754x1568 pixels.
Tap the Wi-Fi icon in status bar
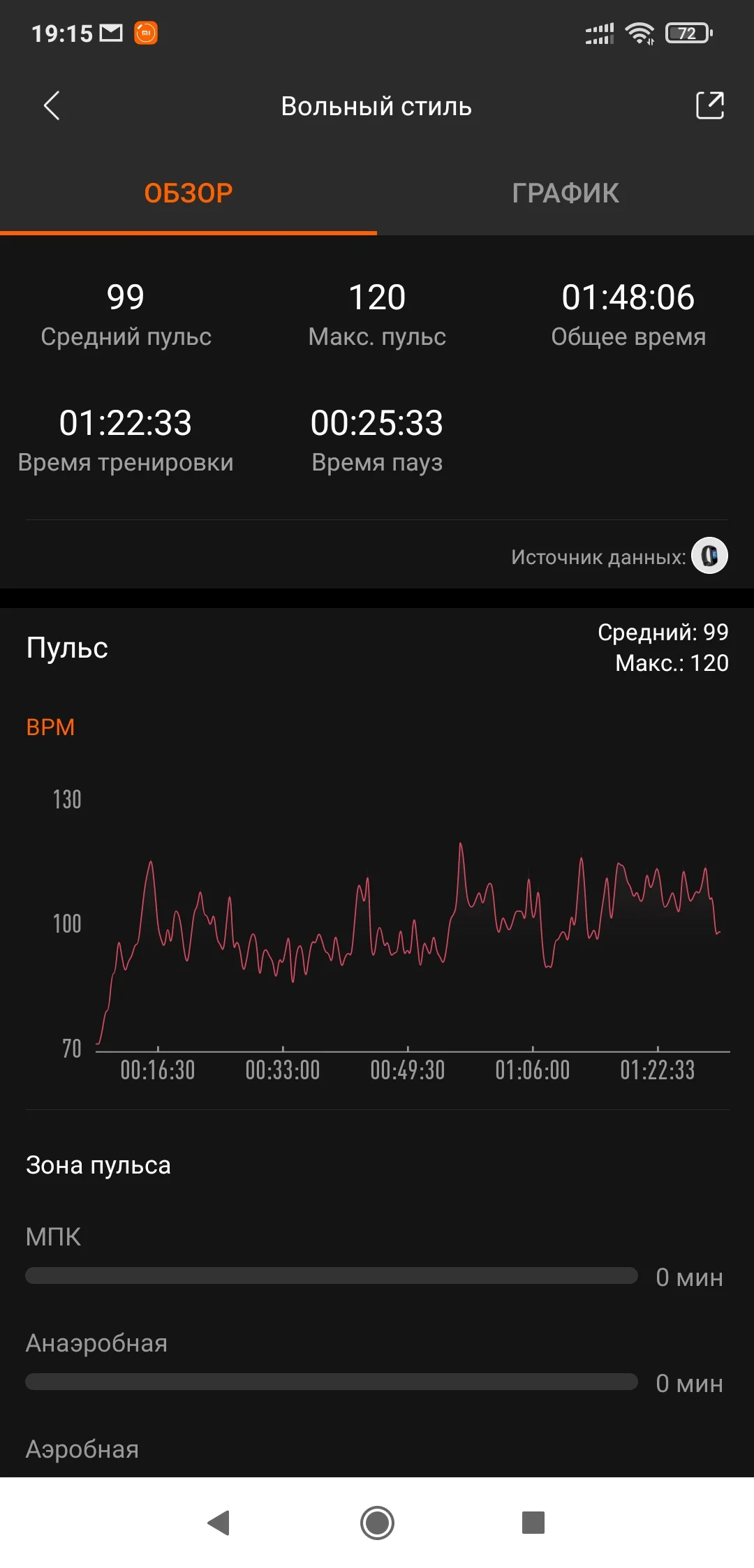click(x=640, y=31)
